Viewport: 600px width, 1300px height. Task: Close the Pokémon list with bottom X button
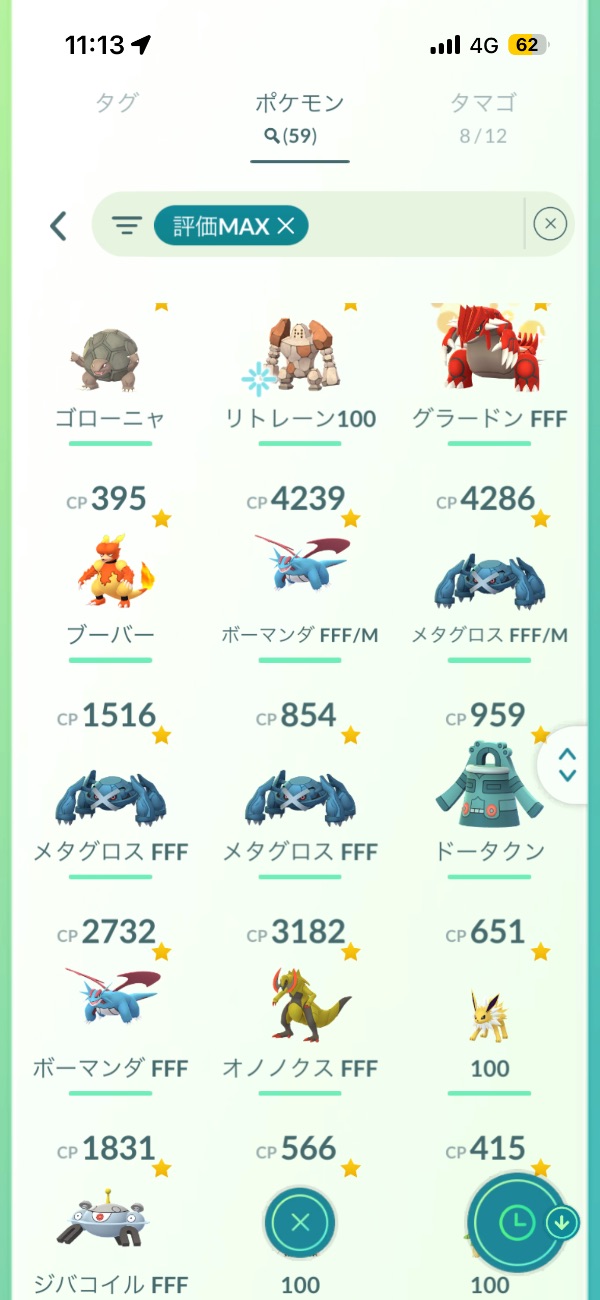300,1222
